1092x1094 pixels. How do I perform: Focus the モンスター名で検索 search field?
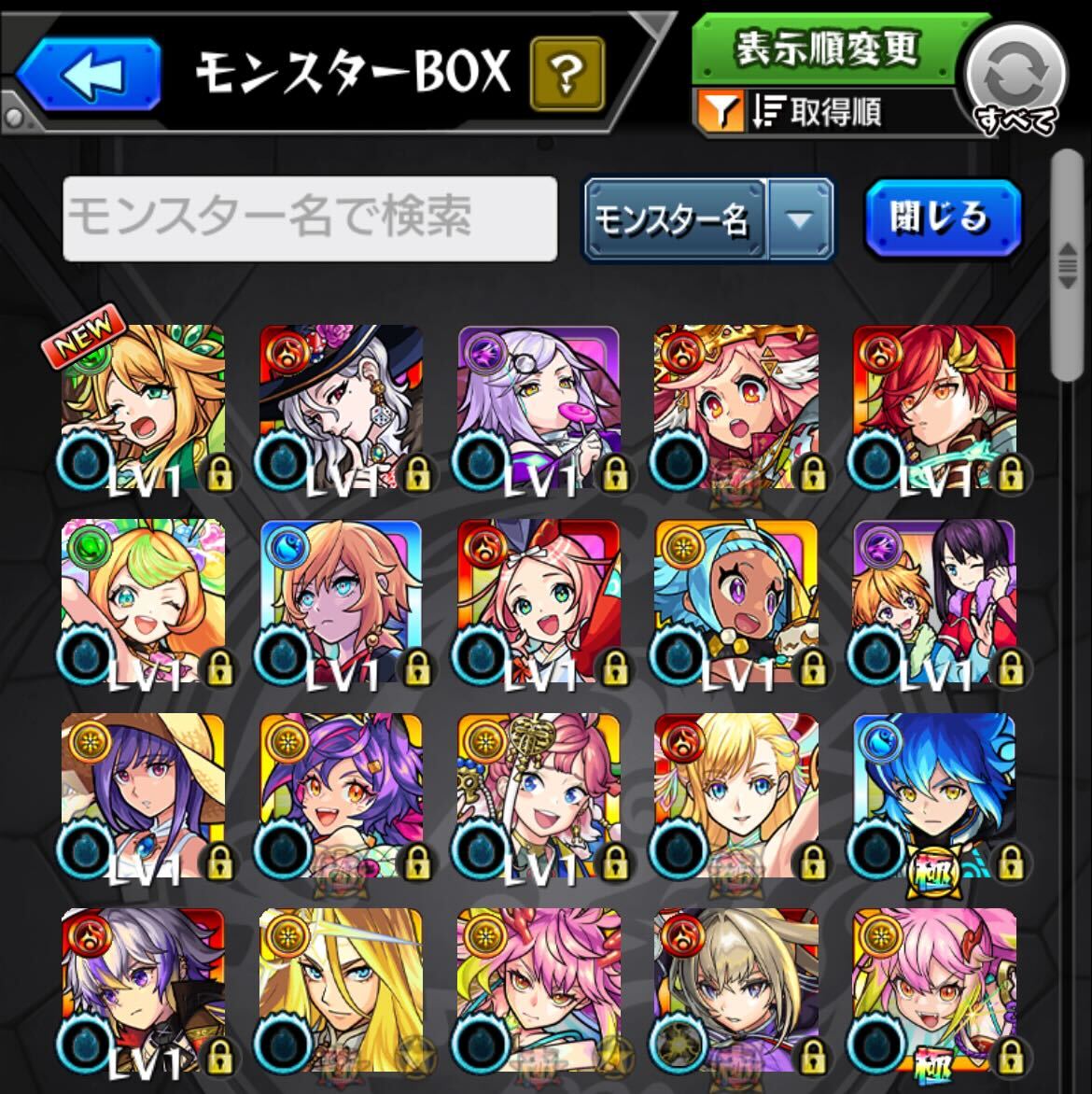click(x=310, y=218)
